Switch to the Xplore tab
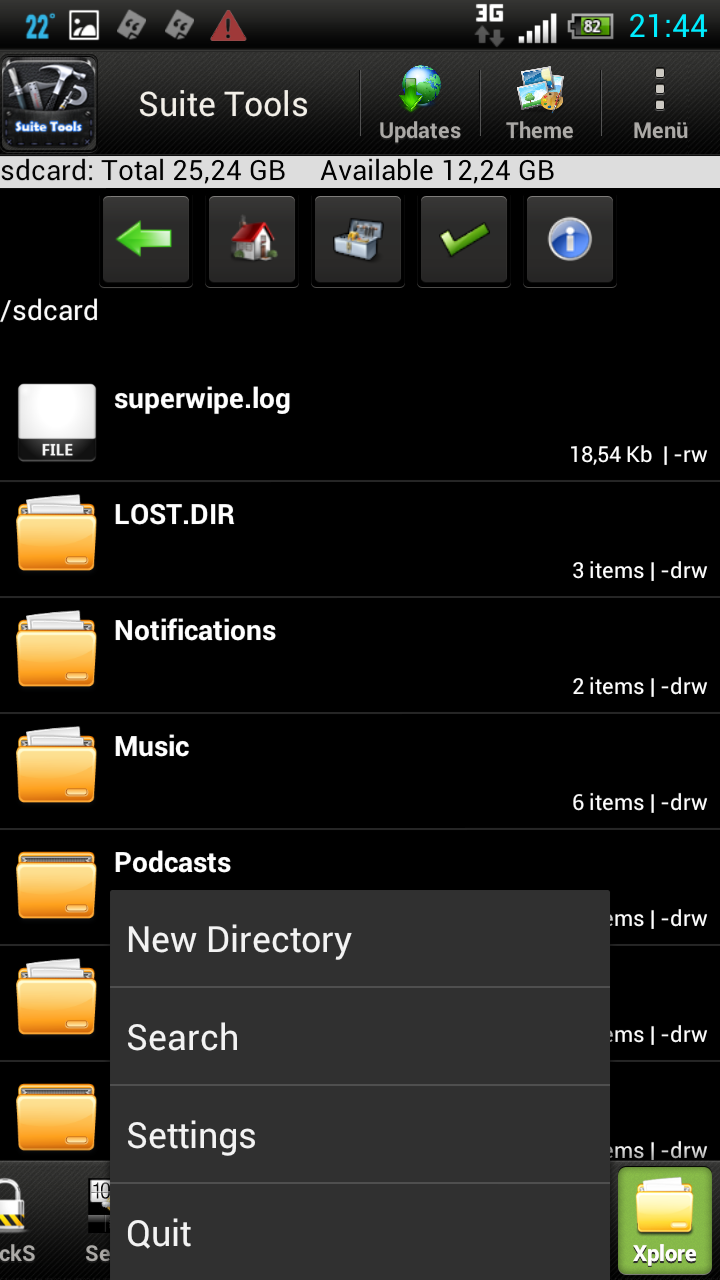This screenshot has width=720, height=1280. 664,1221
